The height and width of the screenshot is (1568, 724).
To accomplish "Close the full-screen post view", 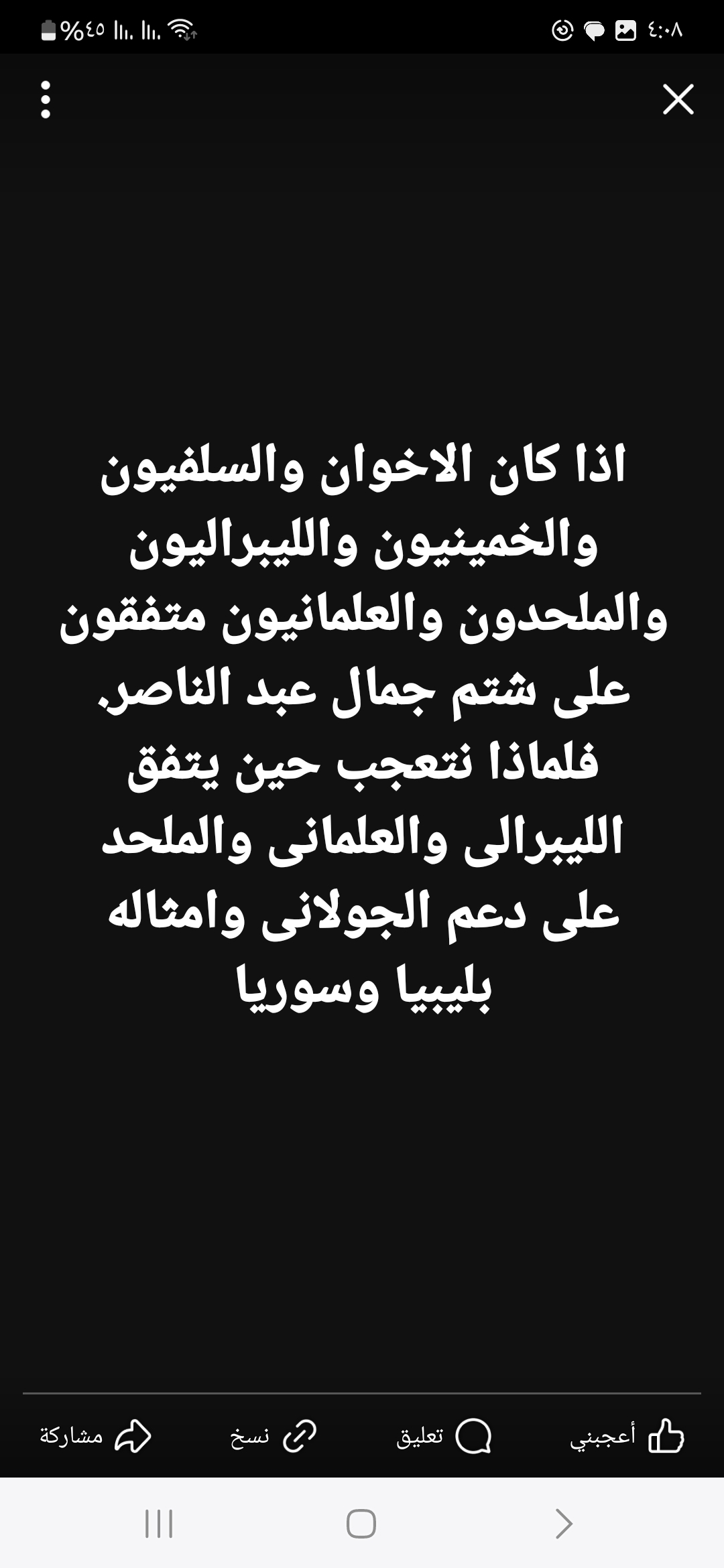I will [678, 99].
